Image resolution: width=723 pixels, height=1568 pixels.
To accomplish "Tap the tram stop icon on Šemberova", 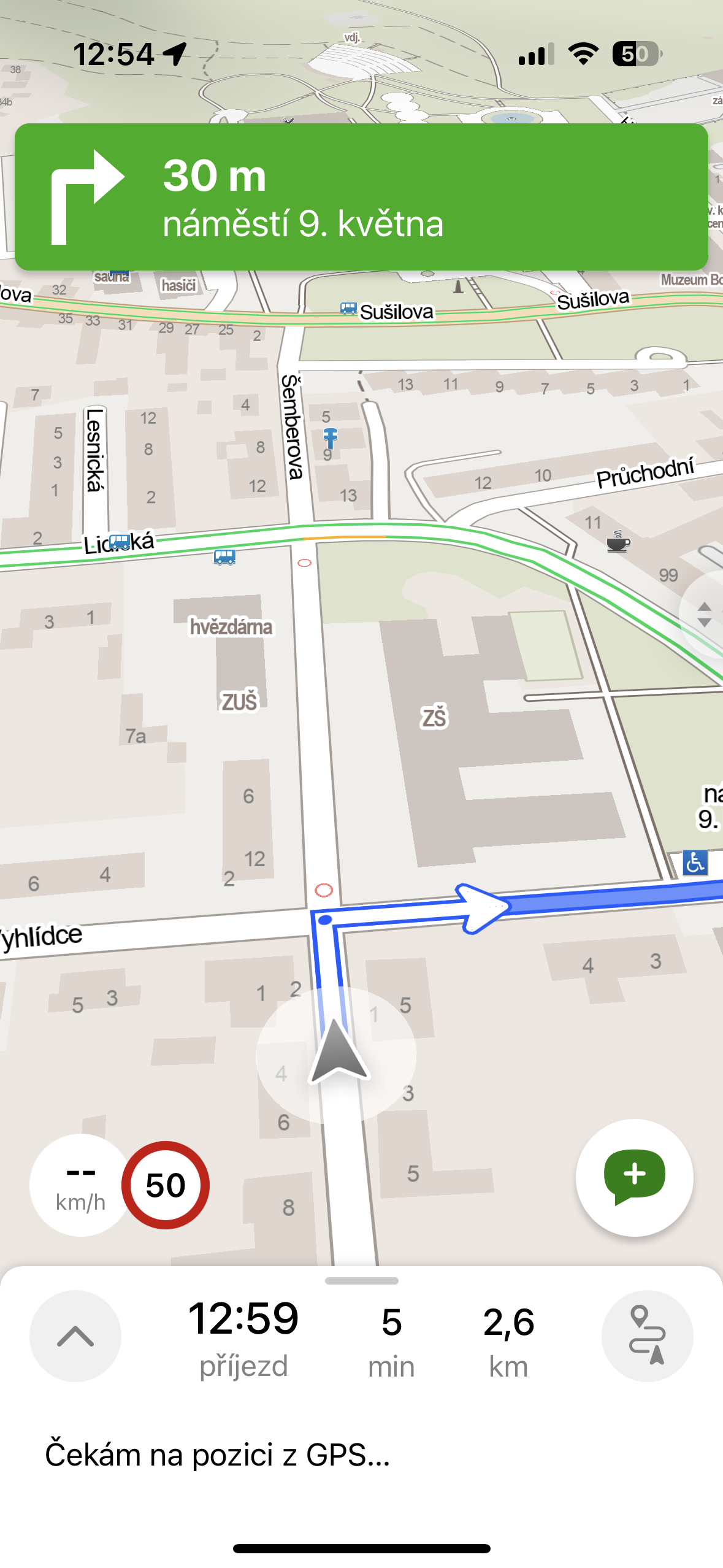I will [331, 437].
